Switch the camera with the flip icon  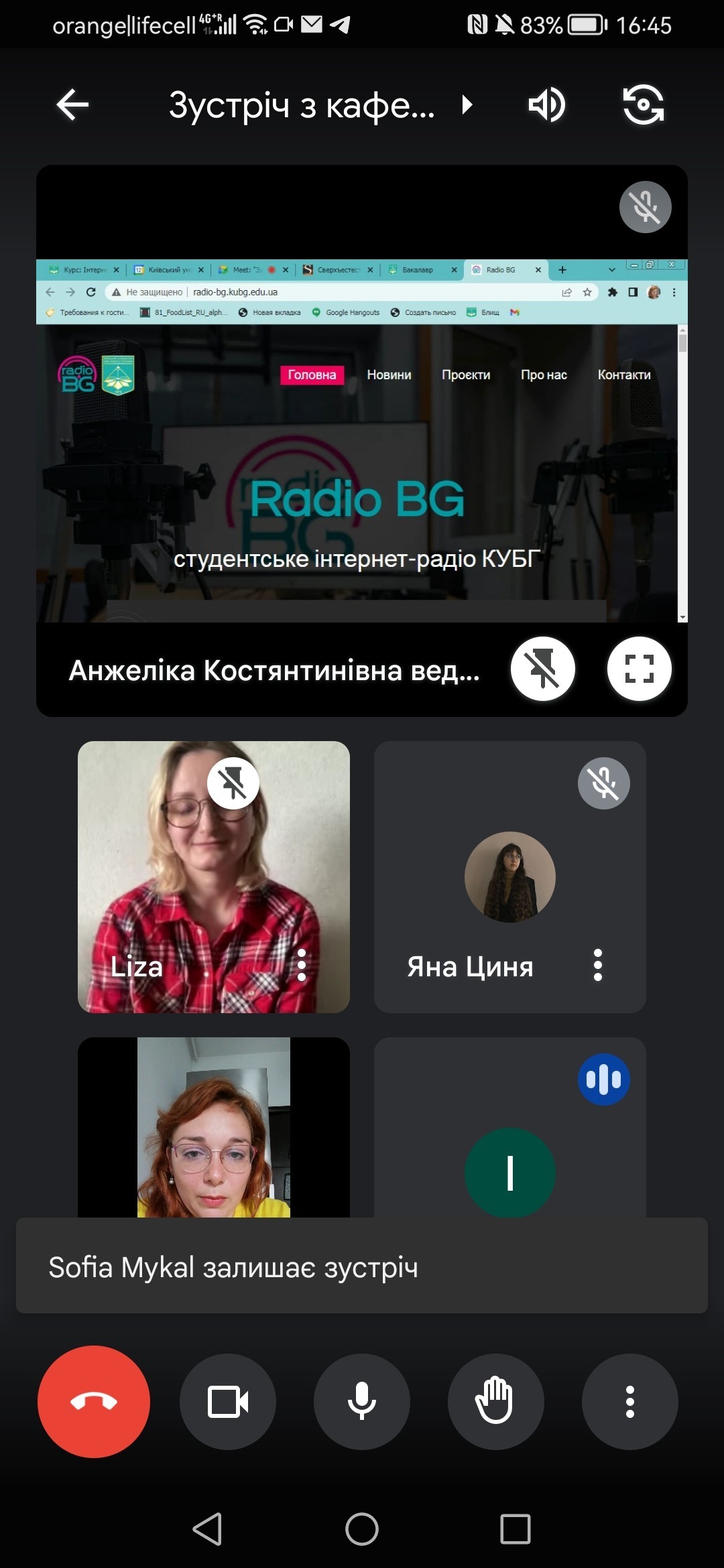point(643,105)
